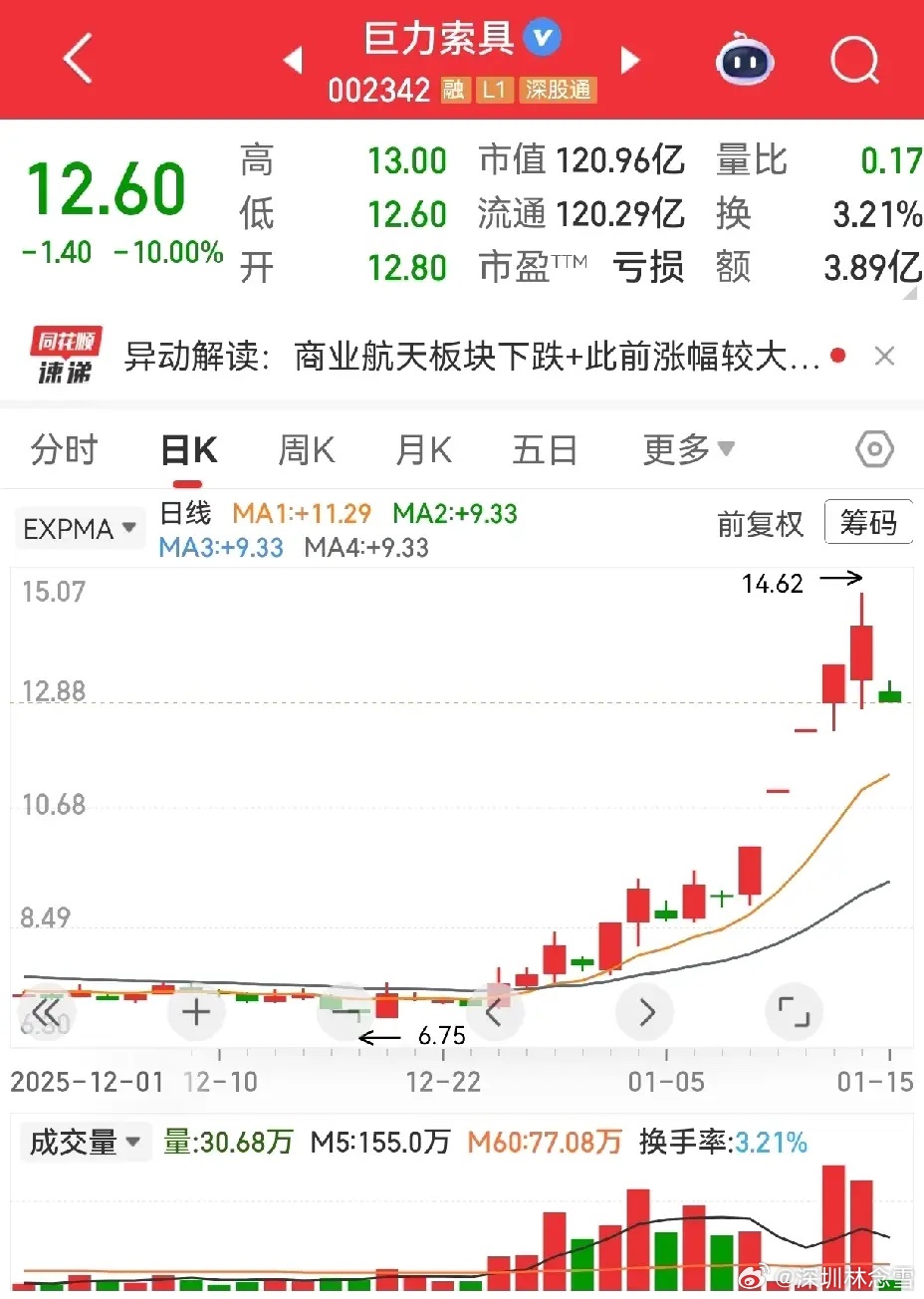
Task: Zoom in the K-line chart
Action: click(x=196, y=1013)
